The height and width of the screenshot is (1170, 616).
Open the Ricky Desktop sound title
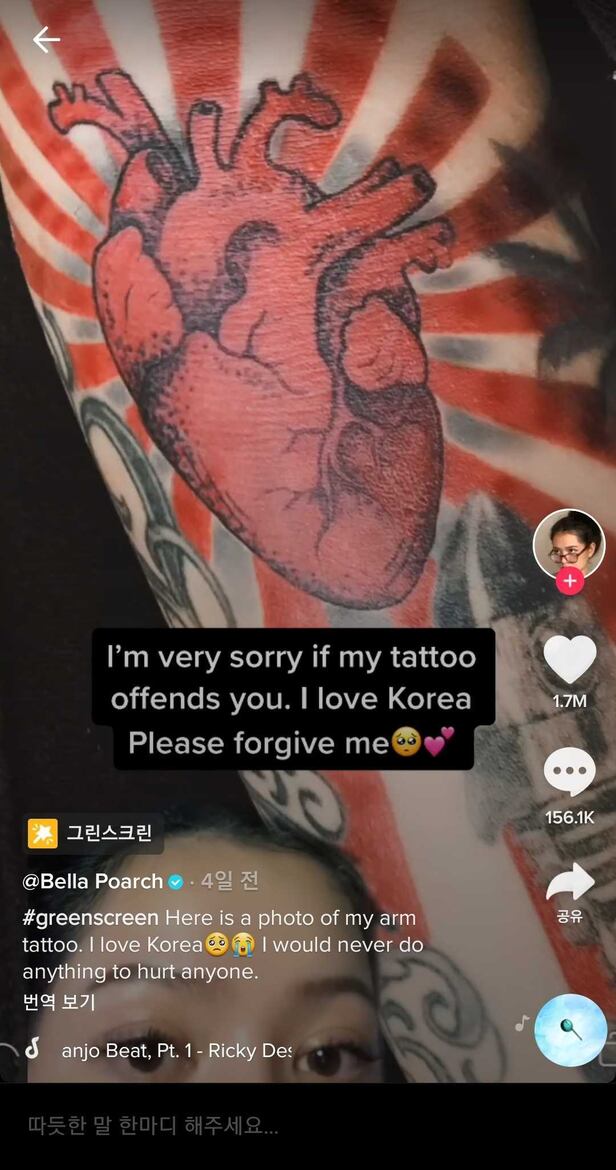[176, 1050]
